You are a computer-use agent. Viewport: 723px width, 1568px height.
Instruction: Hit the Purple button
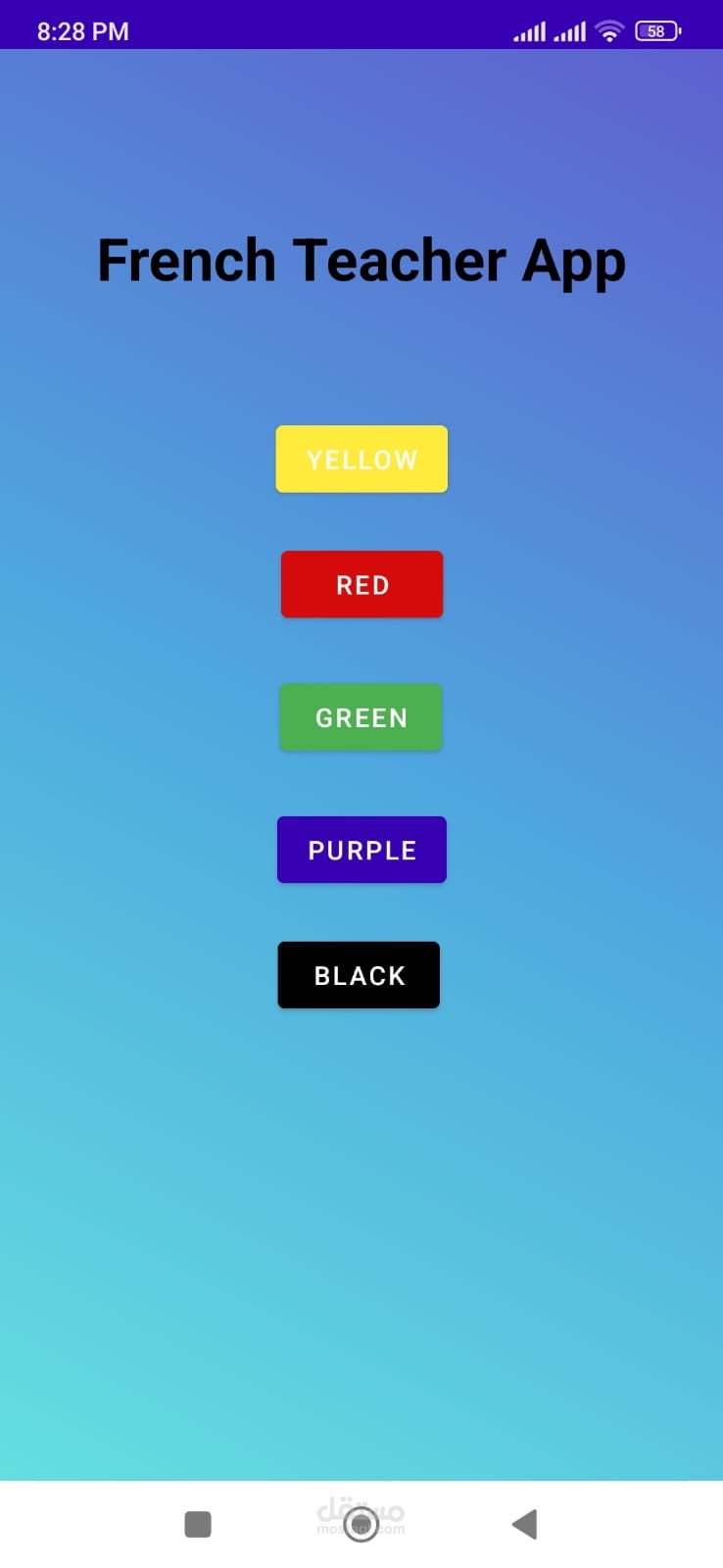click(x=361, y=850)
